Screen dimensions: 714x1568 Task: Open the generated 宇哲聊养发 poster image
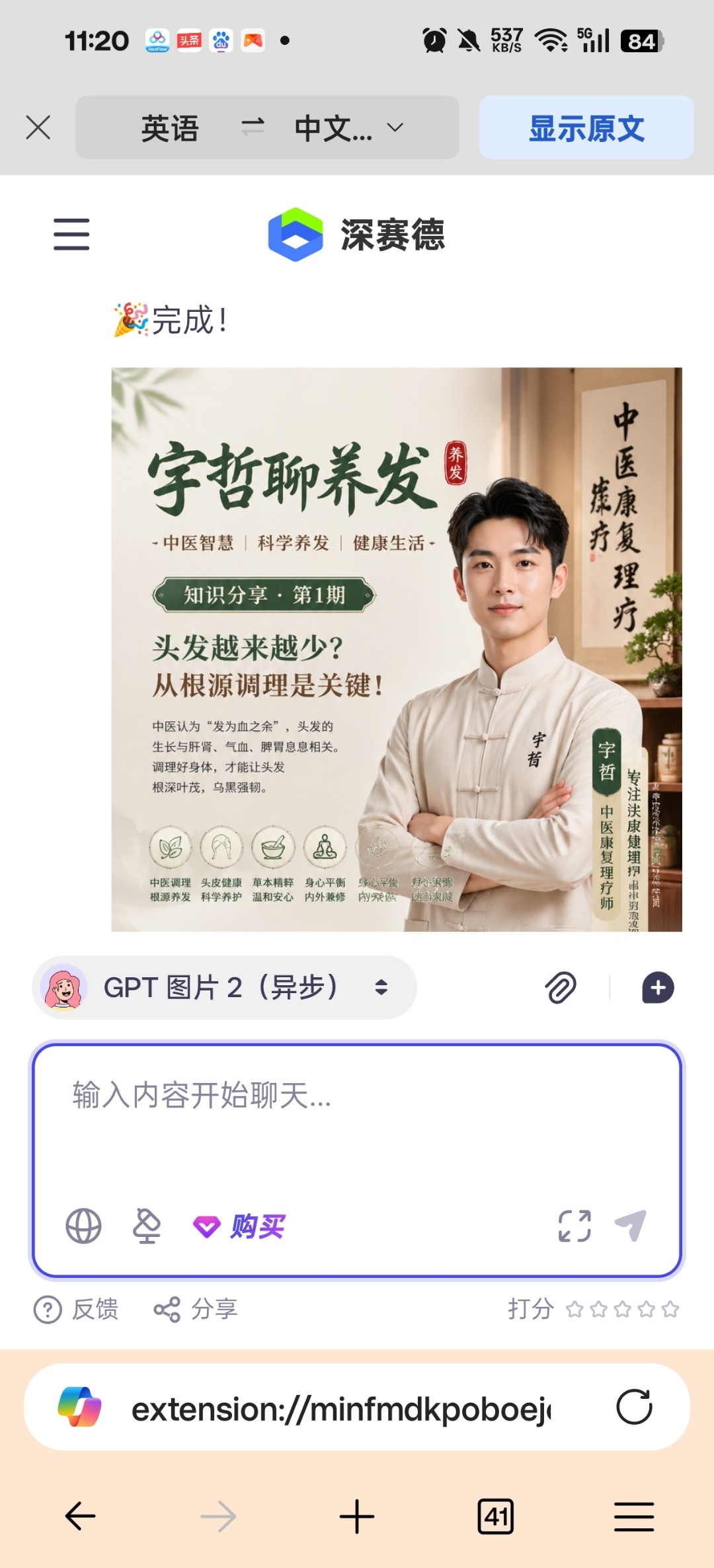[x=396, y=649]
